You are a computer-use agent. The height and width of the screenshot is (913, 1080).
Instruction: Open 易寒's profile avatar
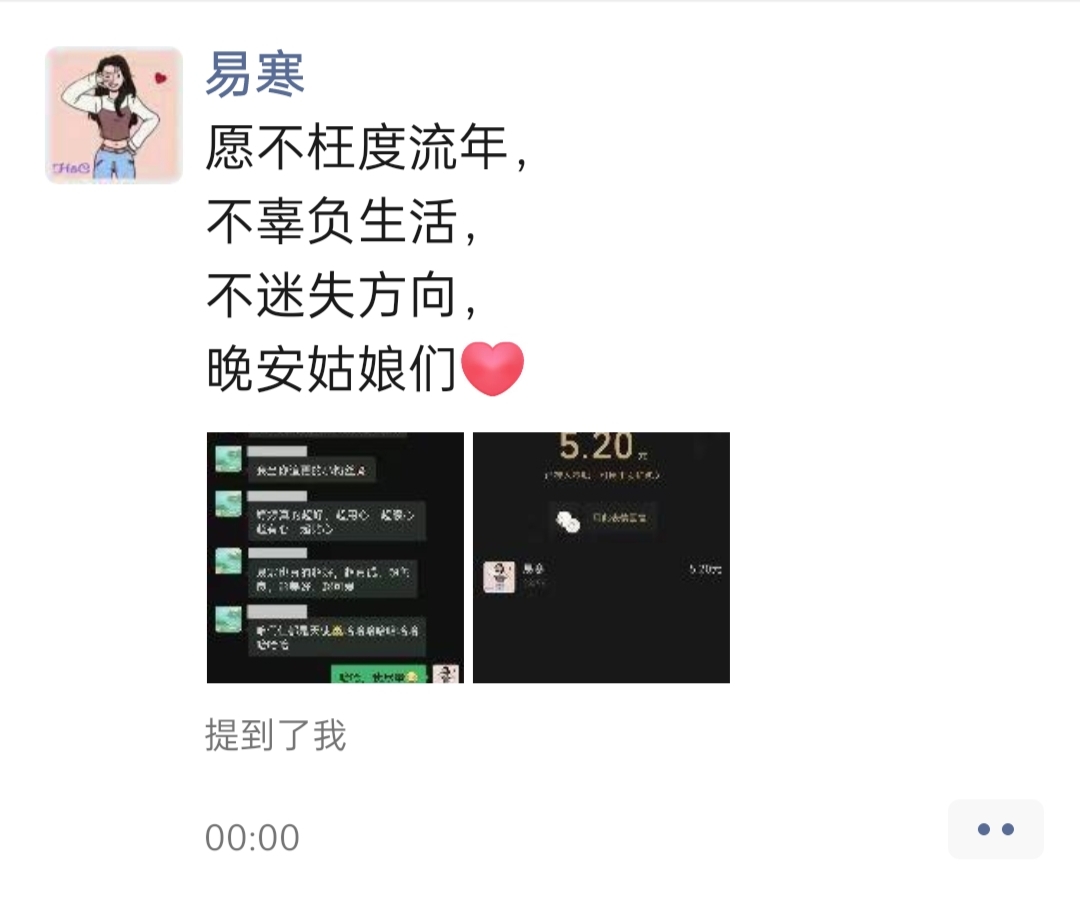[114, 115]
